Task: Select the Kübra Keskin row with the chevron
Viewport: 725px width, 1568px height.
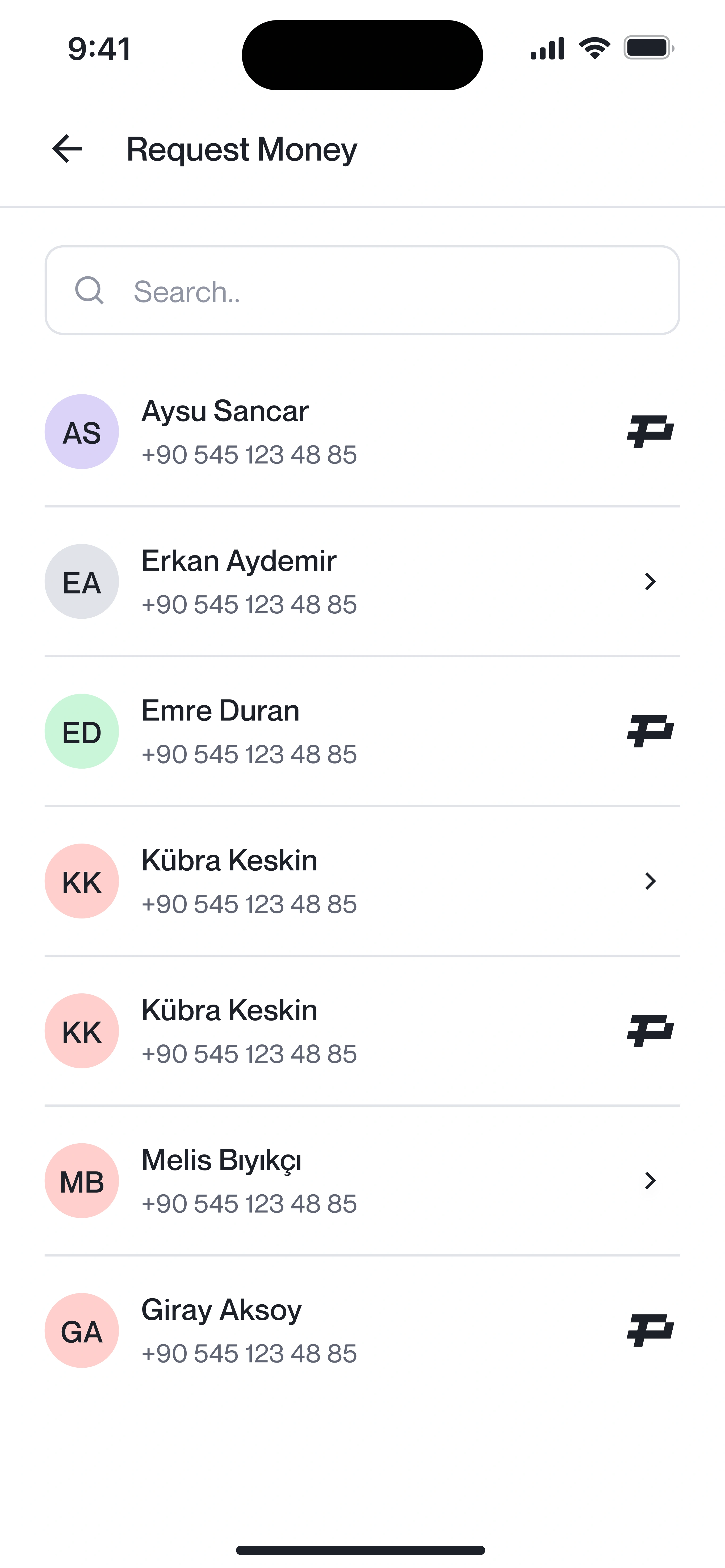Action: [362, 881]
